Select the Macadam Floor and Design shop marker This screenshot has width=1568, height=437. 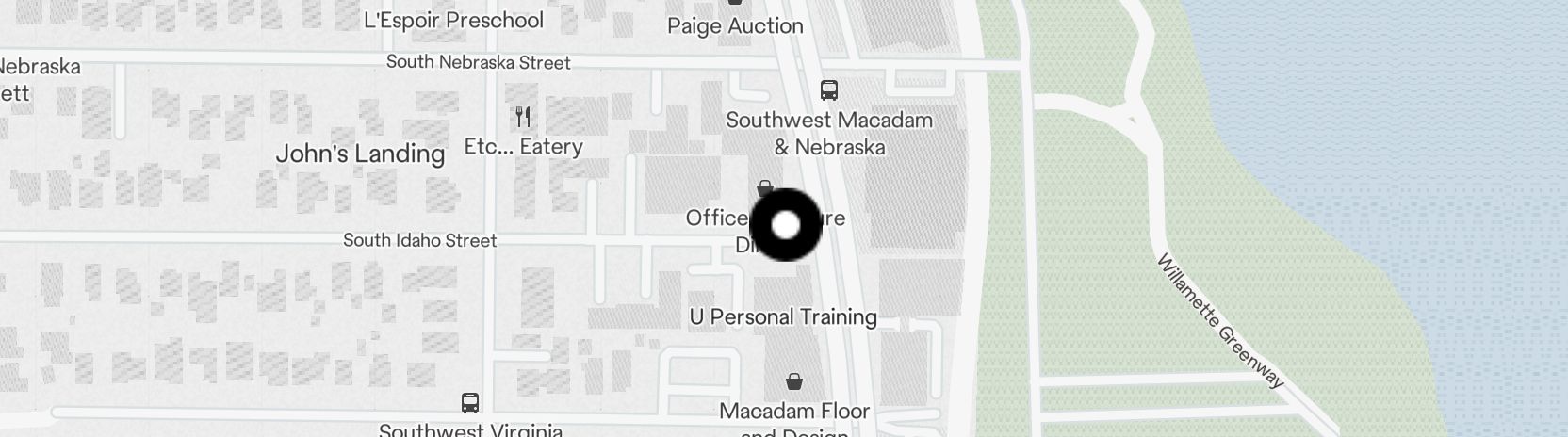point(794,382)
